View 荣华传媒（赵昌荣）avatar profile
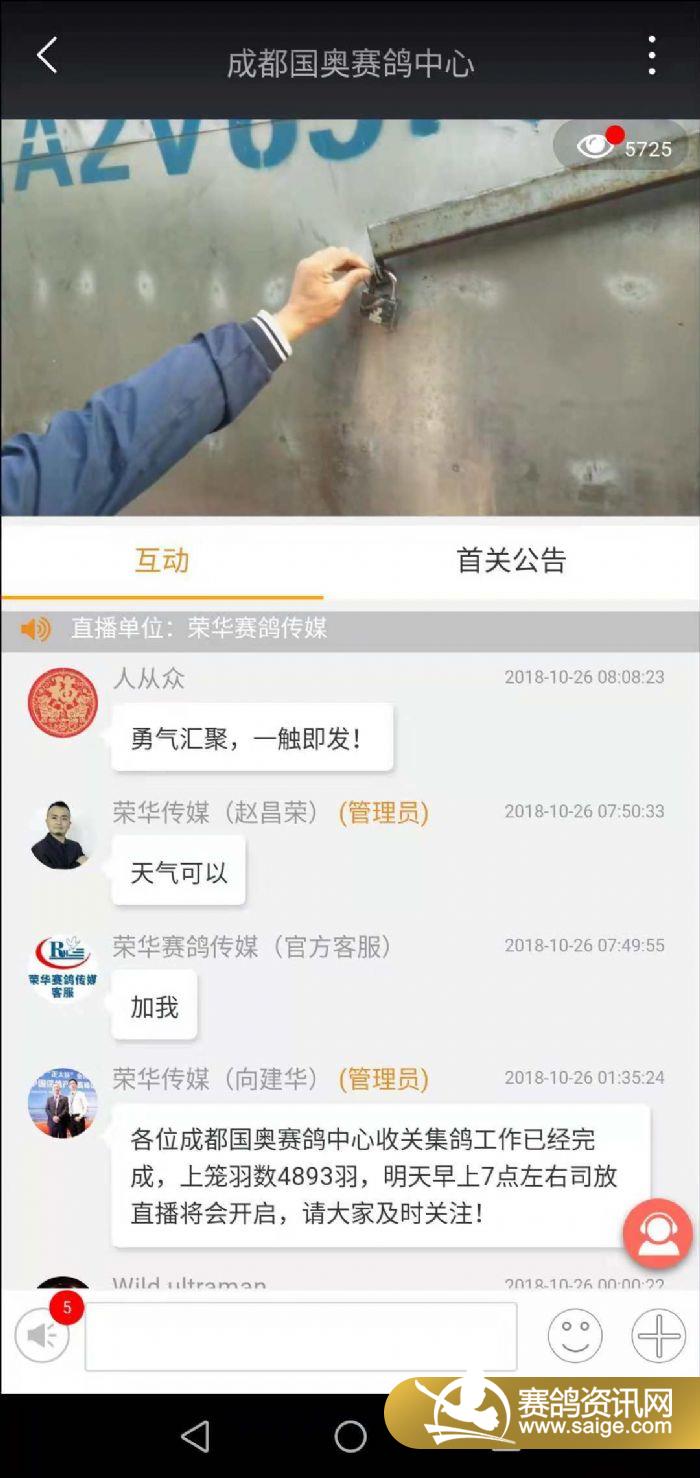 click(62, 836)
